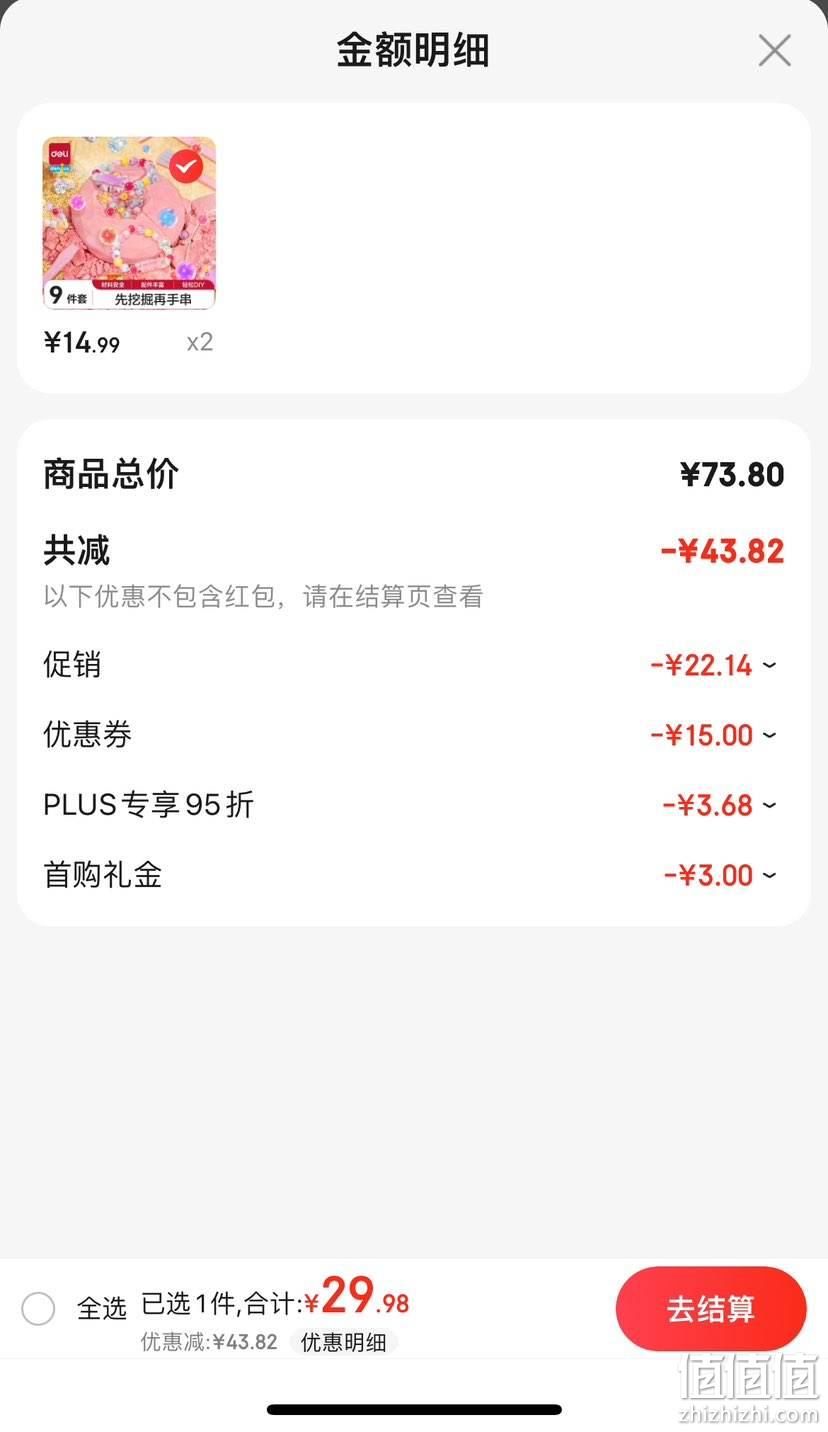This screenshot has width=828, height=1432.
Task: Select the 全选 checkbox
Action: tap(38, 1308)
